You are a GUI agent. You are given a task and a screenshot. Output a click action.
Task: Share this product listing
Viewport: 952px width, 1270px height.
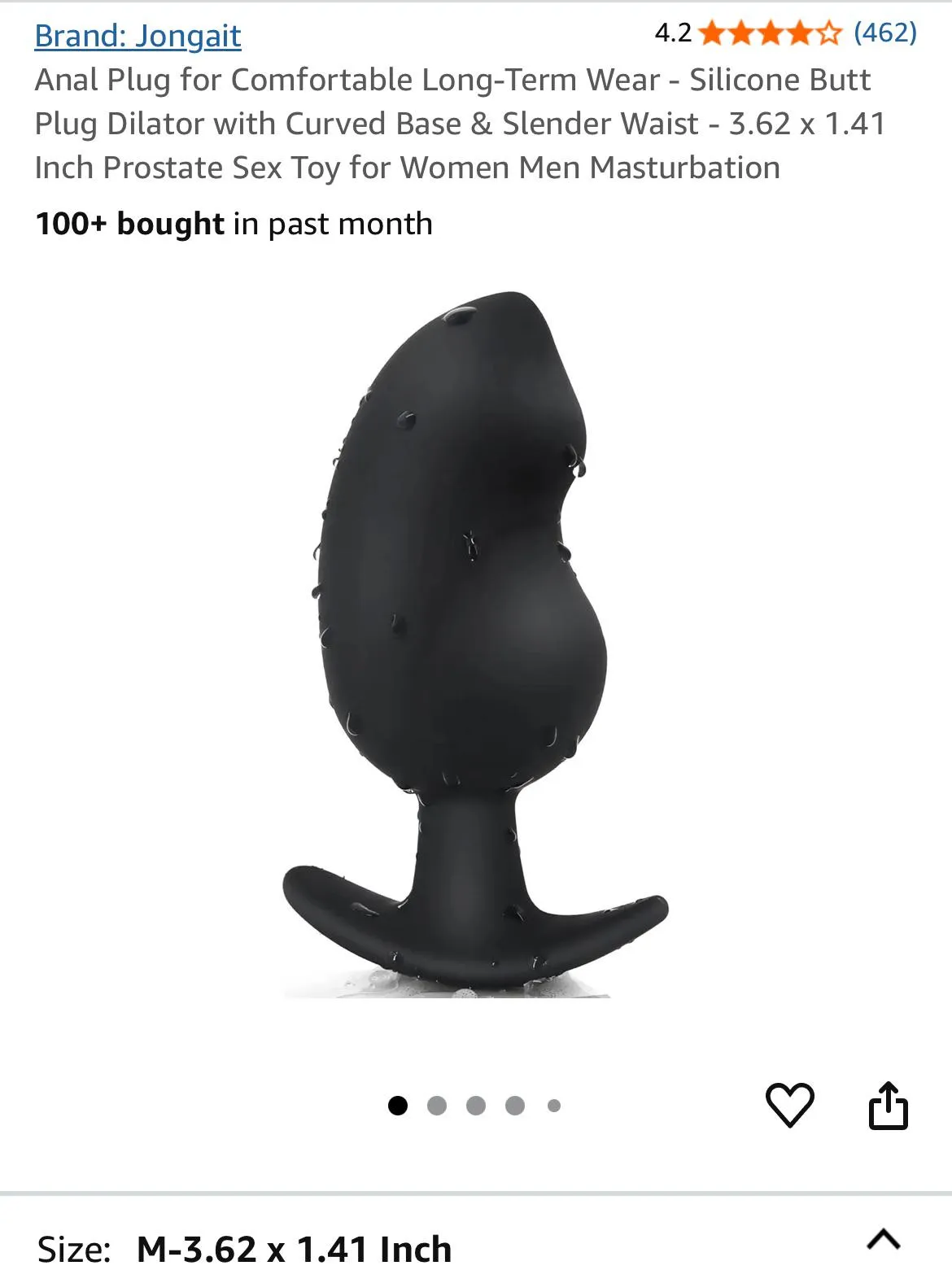888,1105
